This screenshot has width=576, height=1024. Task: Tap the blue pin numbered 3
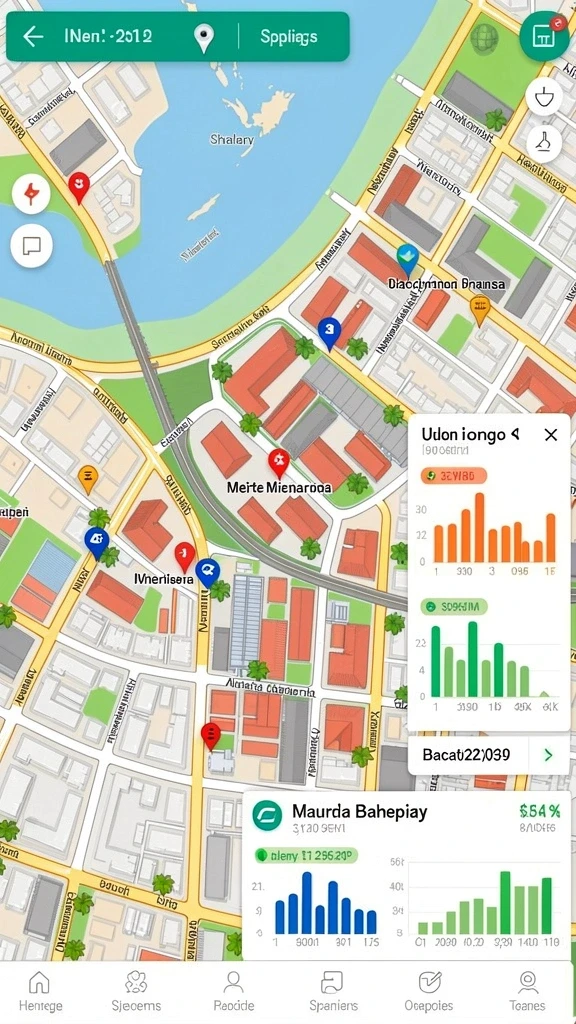[x=329, y=332]
